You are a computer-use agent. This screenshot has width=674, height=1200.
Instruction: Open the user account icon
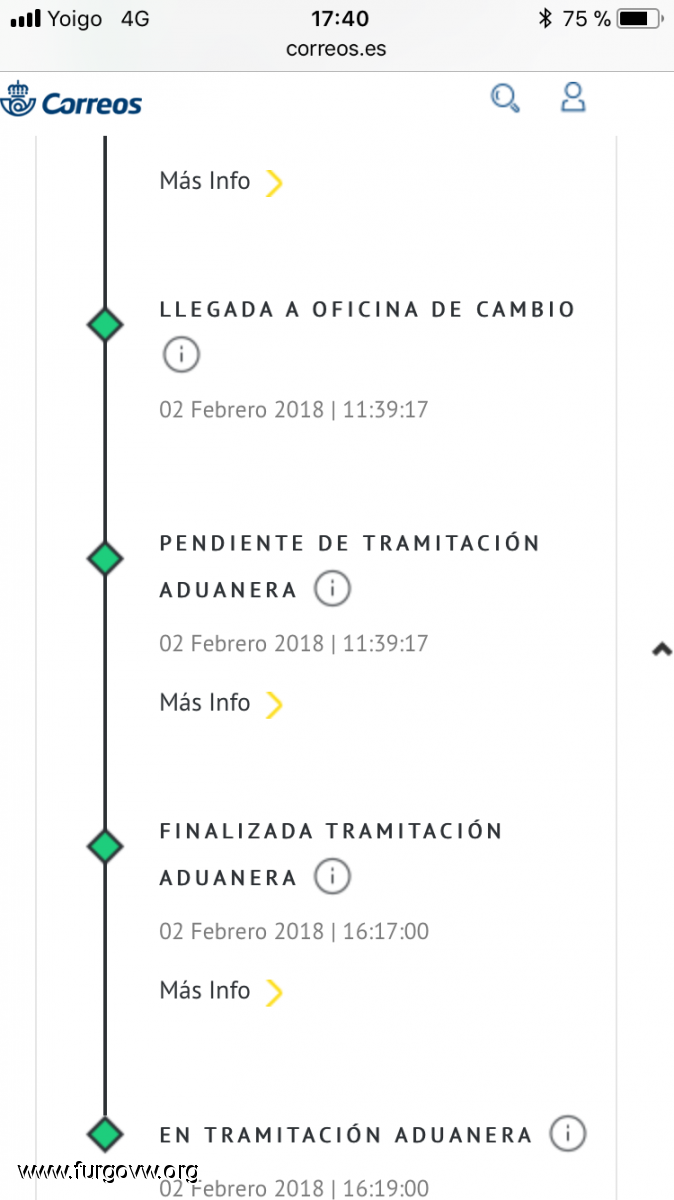572,97
